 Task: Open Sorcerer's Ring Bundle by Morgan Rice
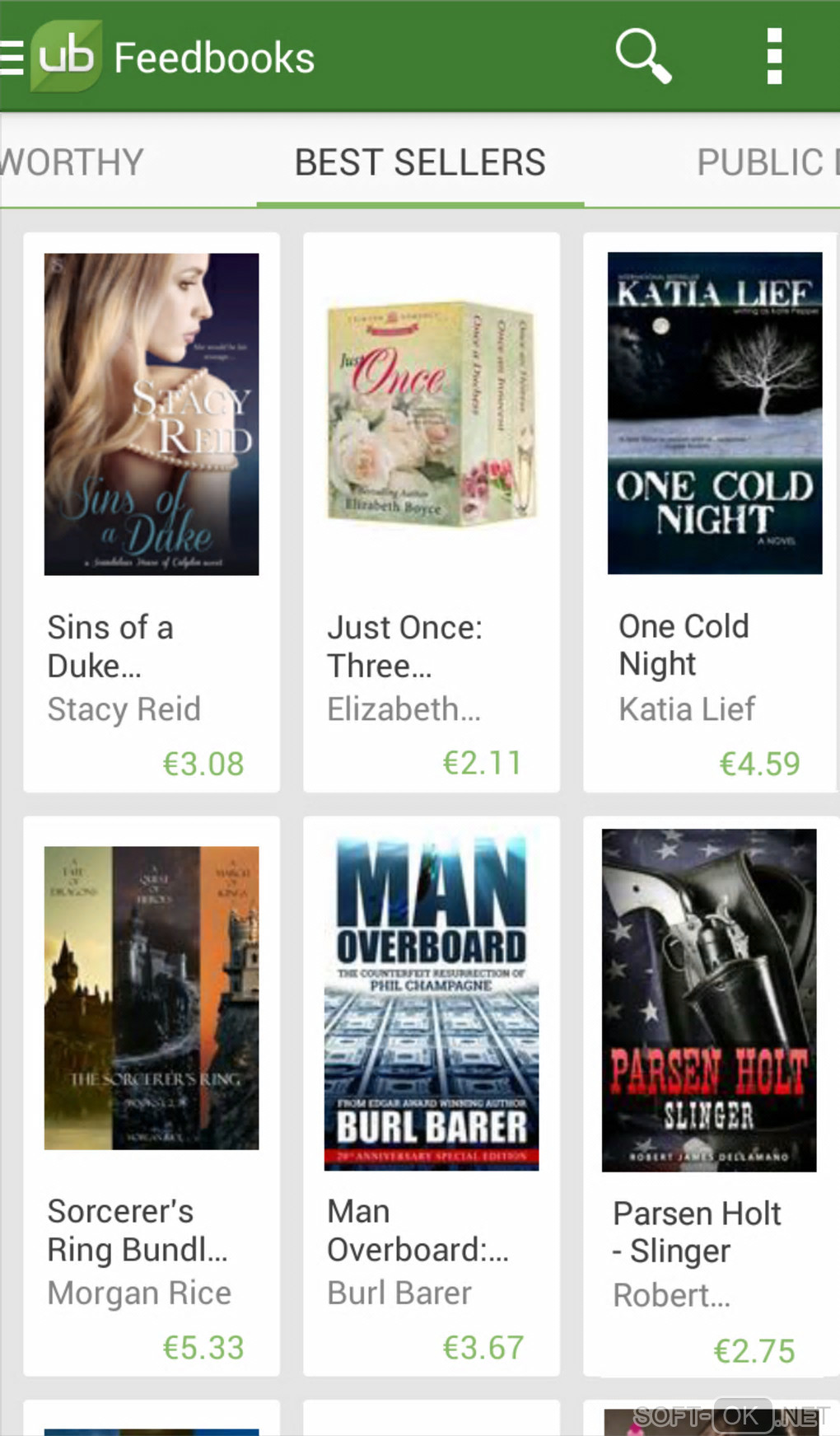pos(152,1096)
